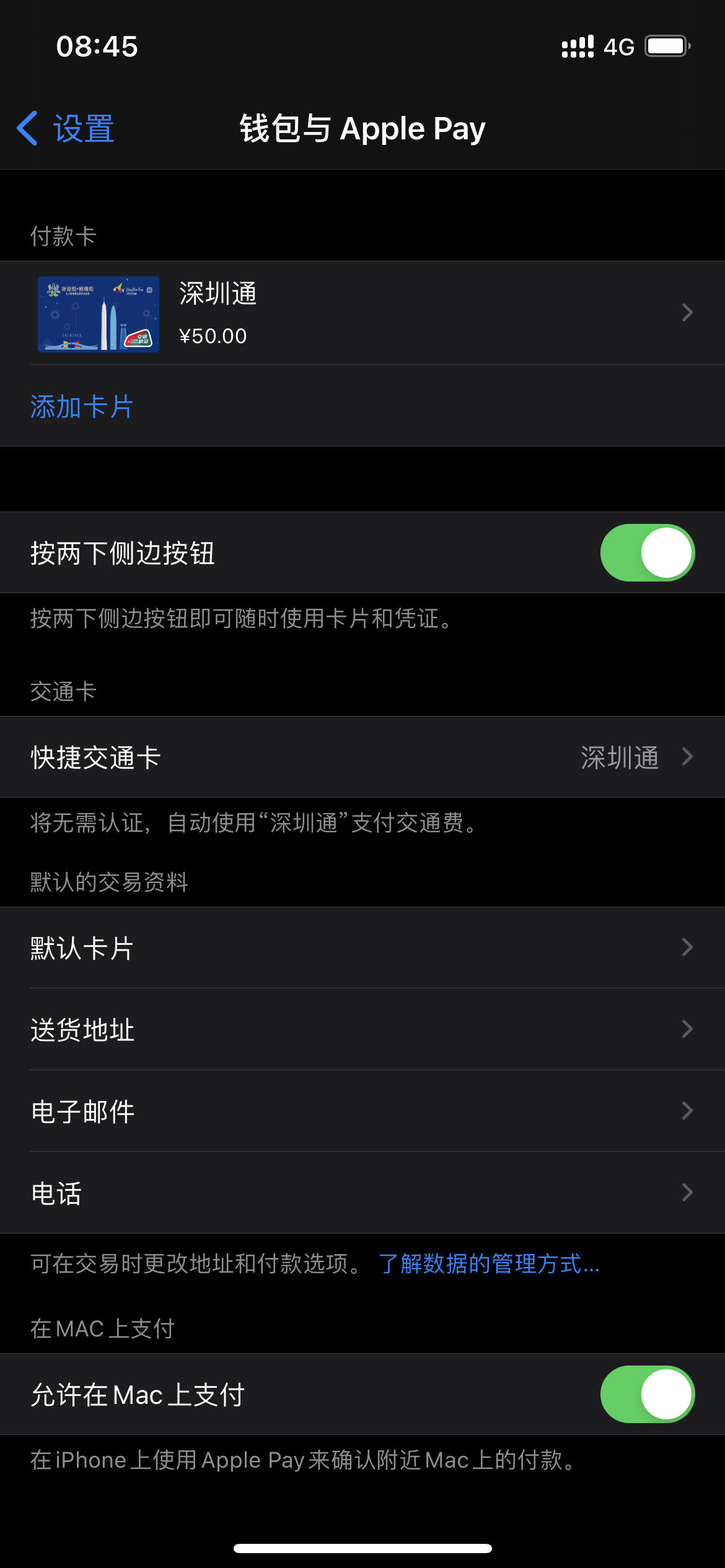This screenshot has height=1568, width=725.
Task: Turn off 按两下侧边按钮 switch
Action: 647,553
